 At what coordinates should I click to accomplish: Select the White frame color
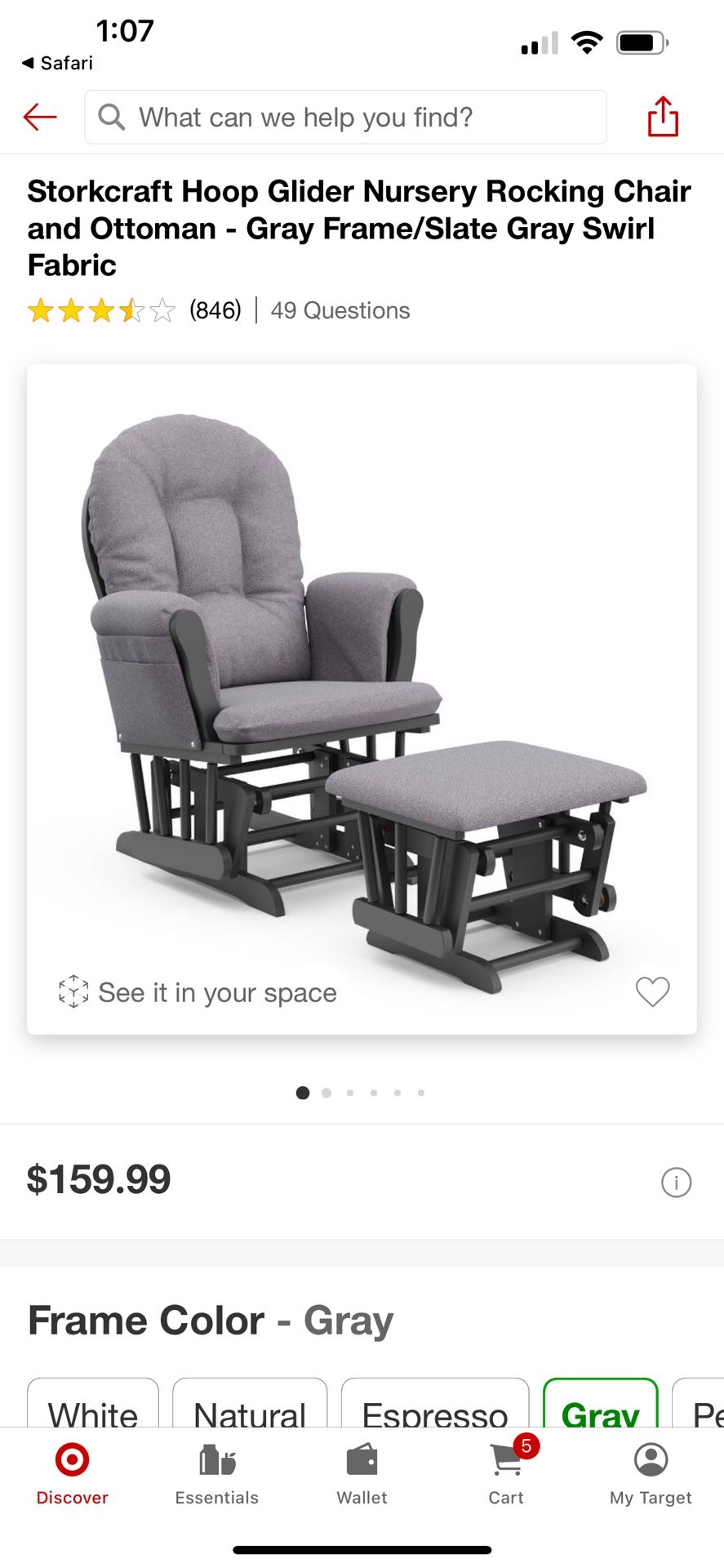(x=93, y=1408)
